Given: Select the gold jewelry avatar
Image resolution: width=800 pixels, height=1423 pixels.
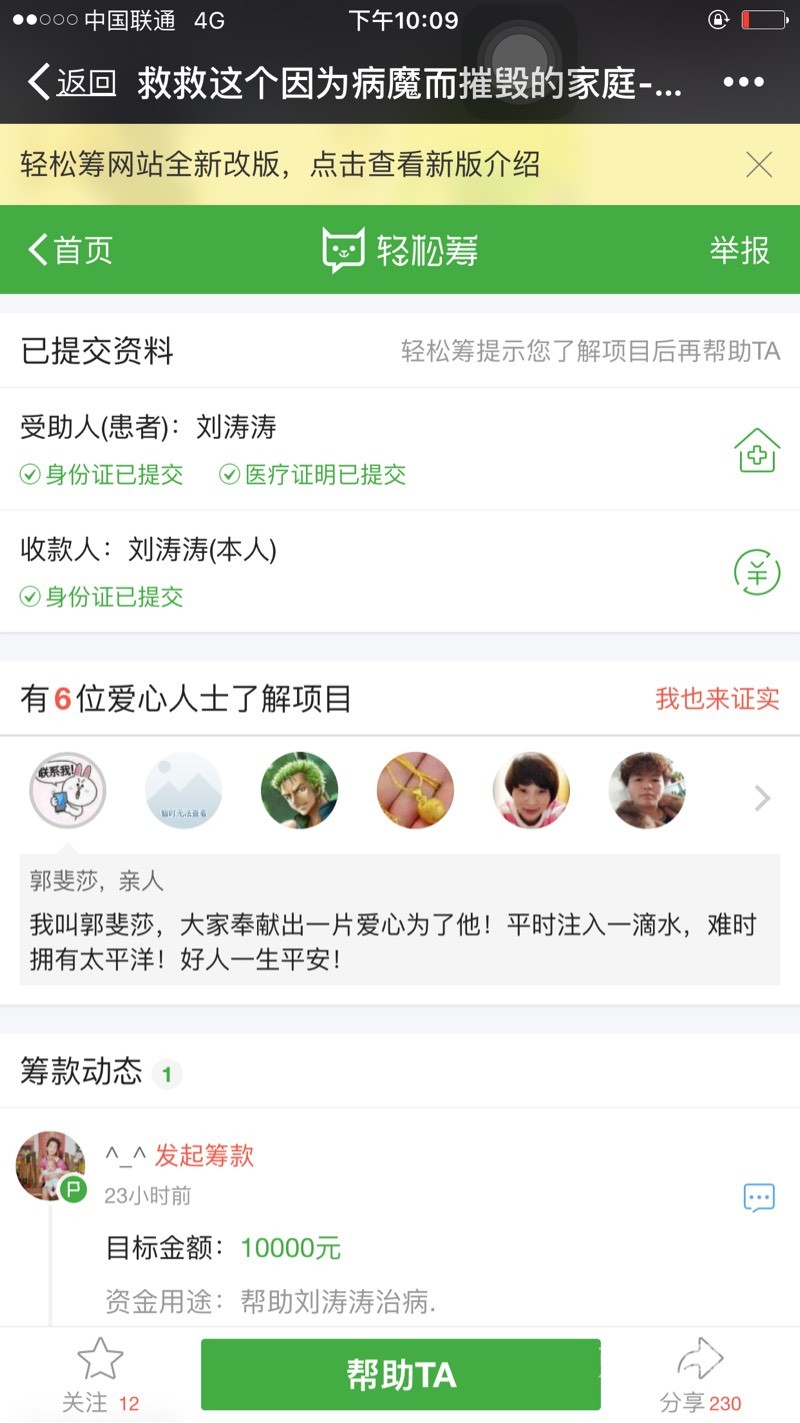Looking at the screenshot, I should pos(415,791).
